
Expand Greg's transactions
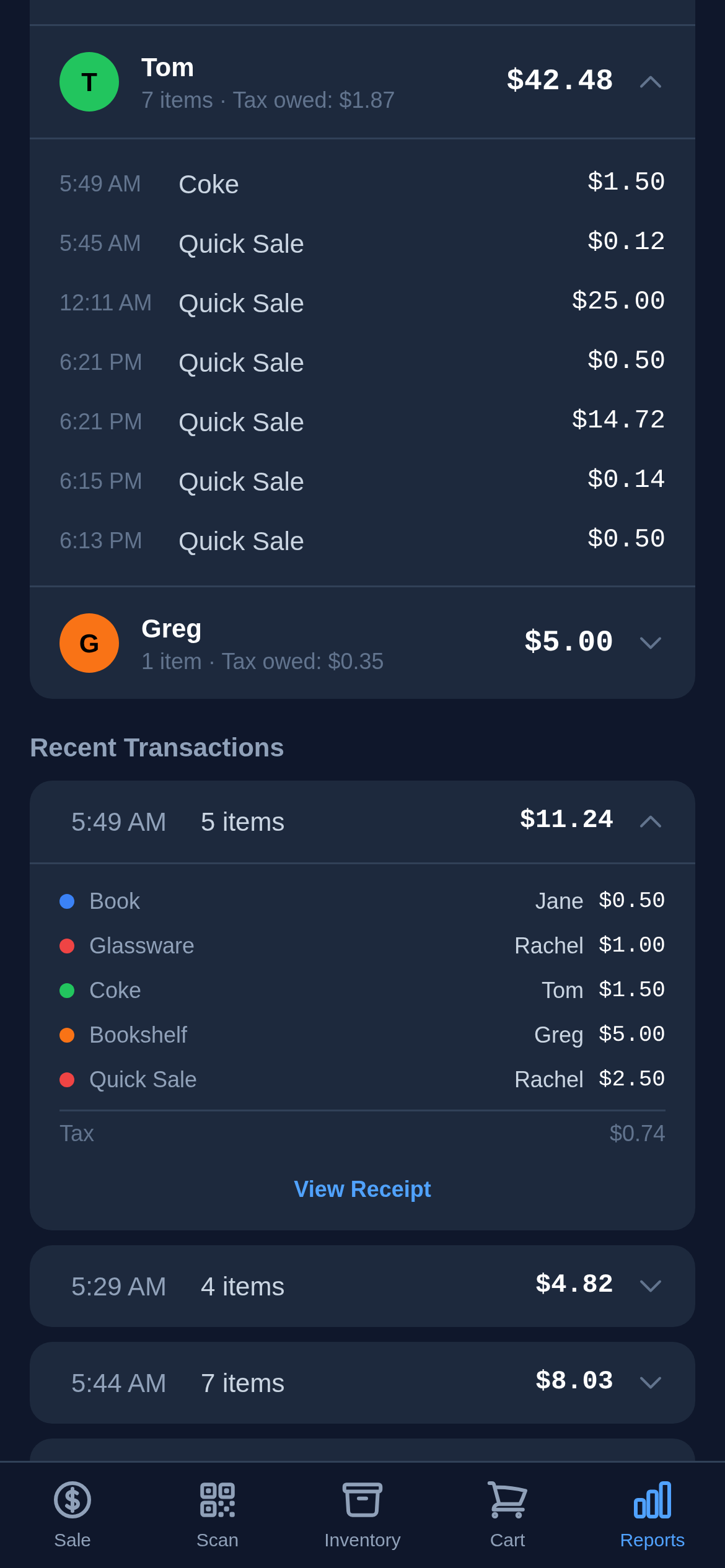pyautogui.click(x=651, y=642)
